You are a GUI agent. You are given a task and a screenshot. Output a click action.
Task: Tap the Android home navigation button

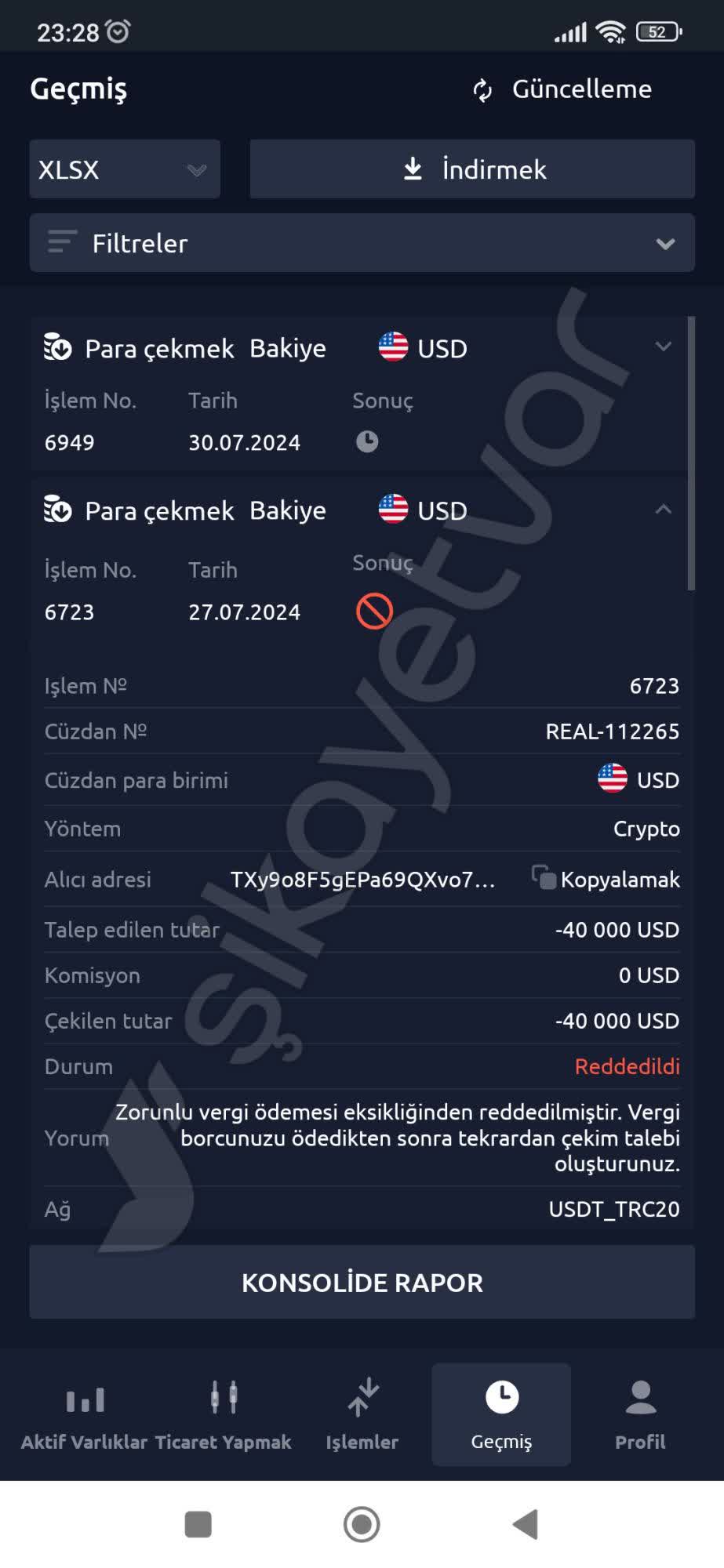click(x=362, y=1524)
